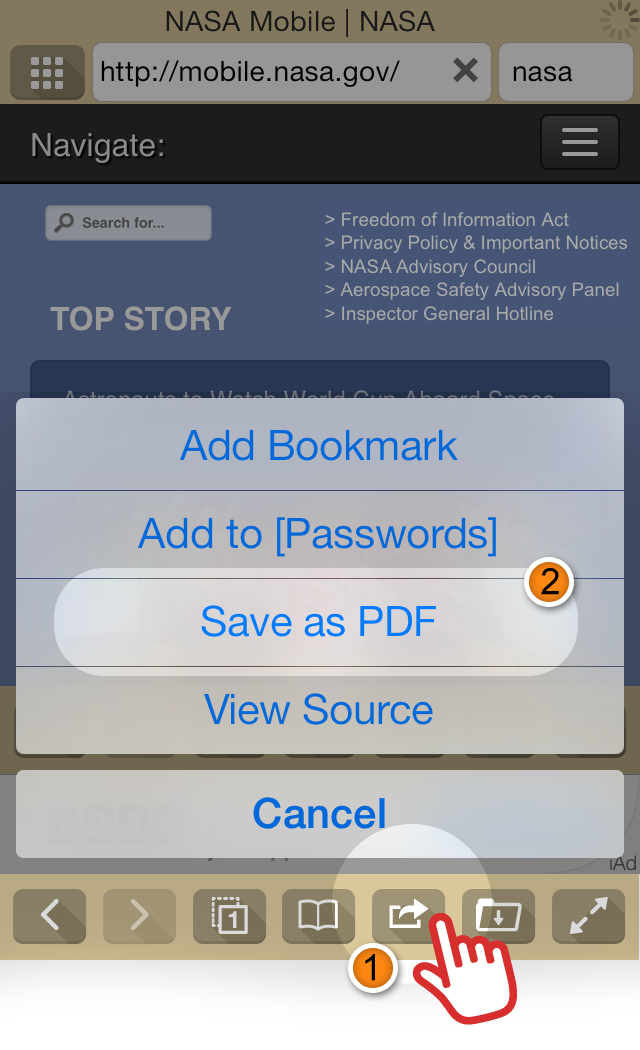
Task: Tap the search field containing nasa
Action: pyautogui.click(x=566, y=72)
